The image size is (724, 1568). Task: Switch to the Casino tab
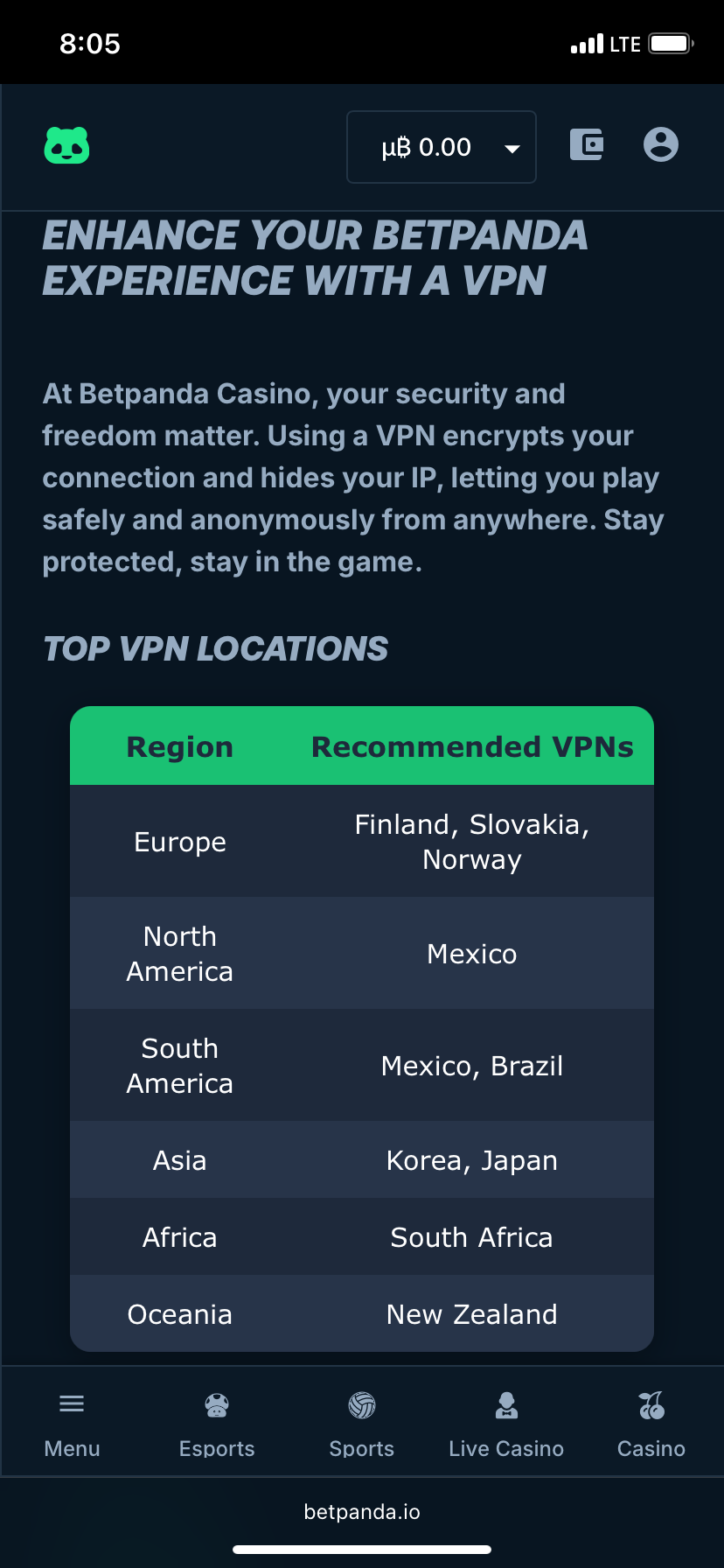[x=651, y=1421]
